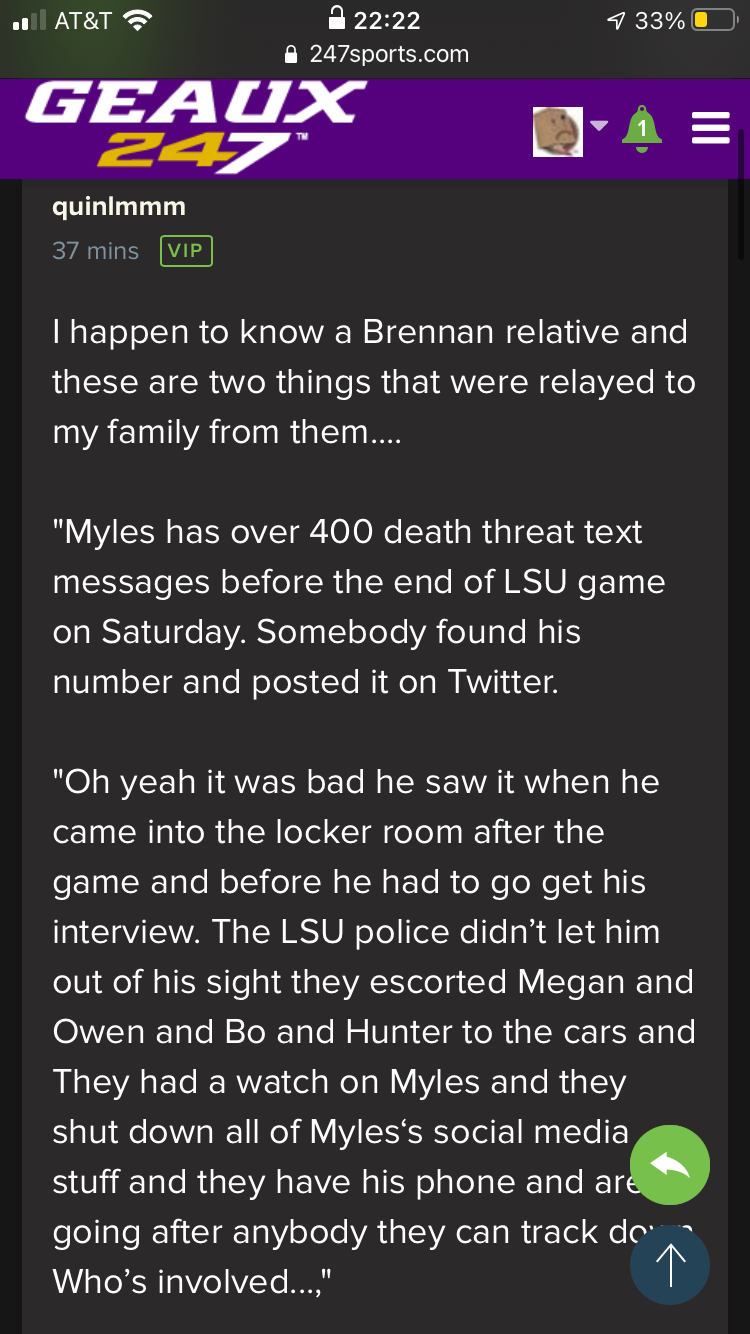Jump to top with the up arrow
The height and width of the screenshot is (1334, 750).
(x=670, y=1266)
